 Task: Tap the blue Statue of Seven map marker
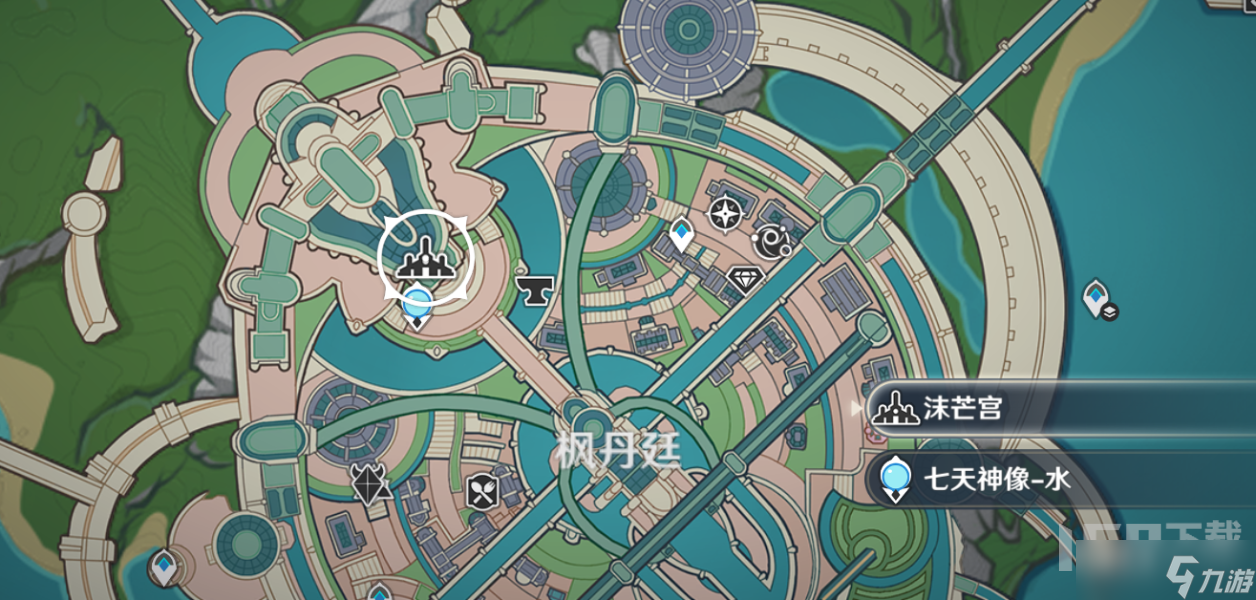(416, 301)
